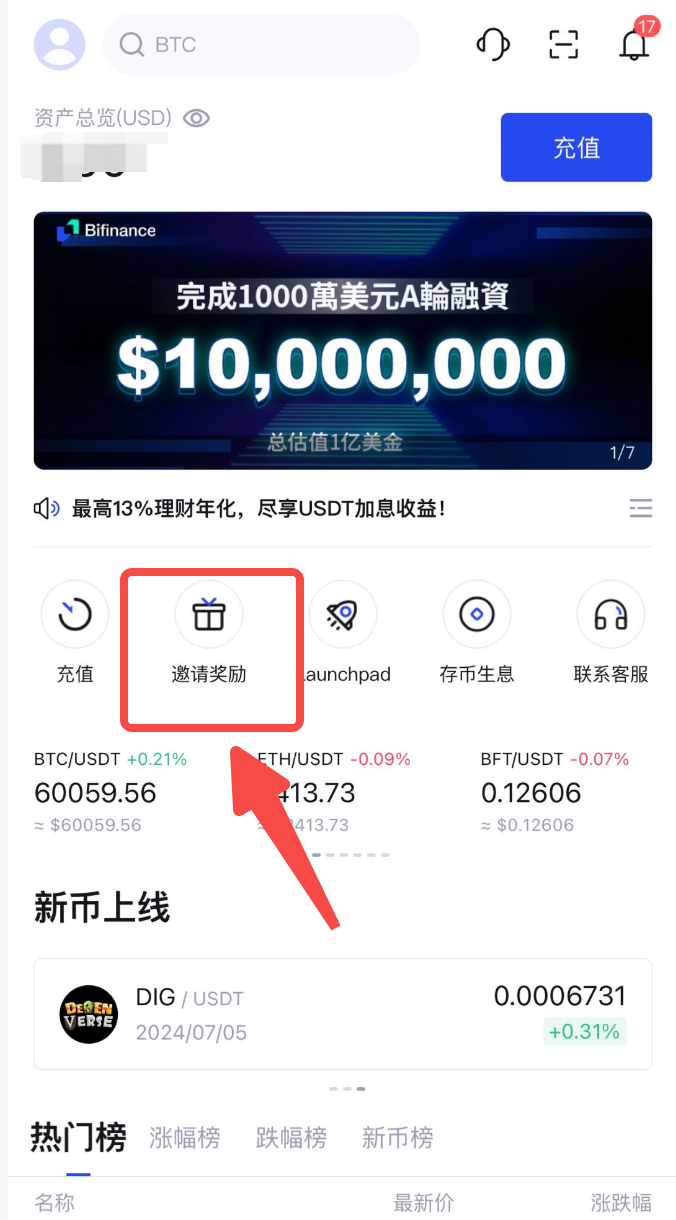
Task: Open the profile avatar icon
Action: click(59, 44)
